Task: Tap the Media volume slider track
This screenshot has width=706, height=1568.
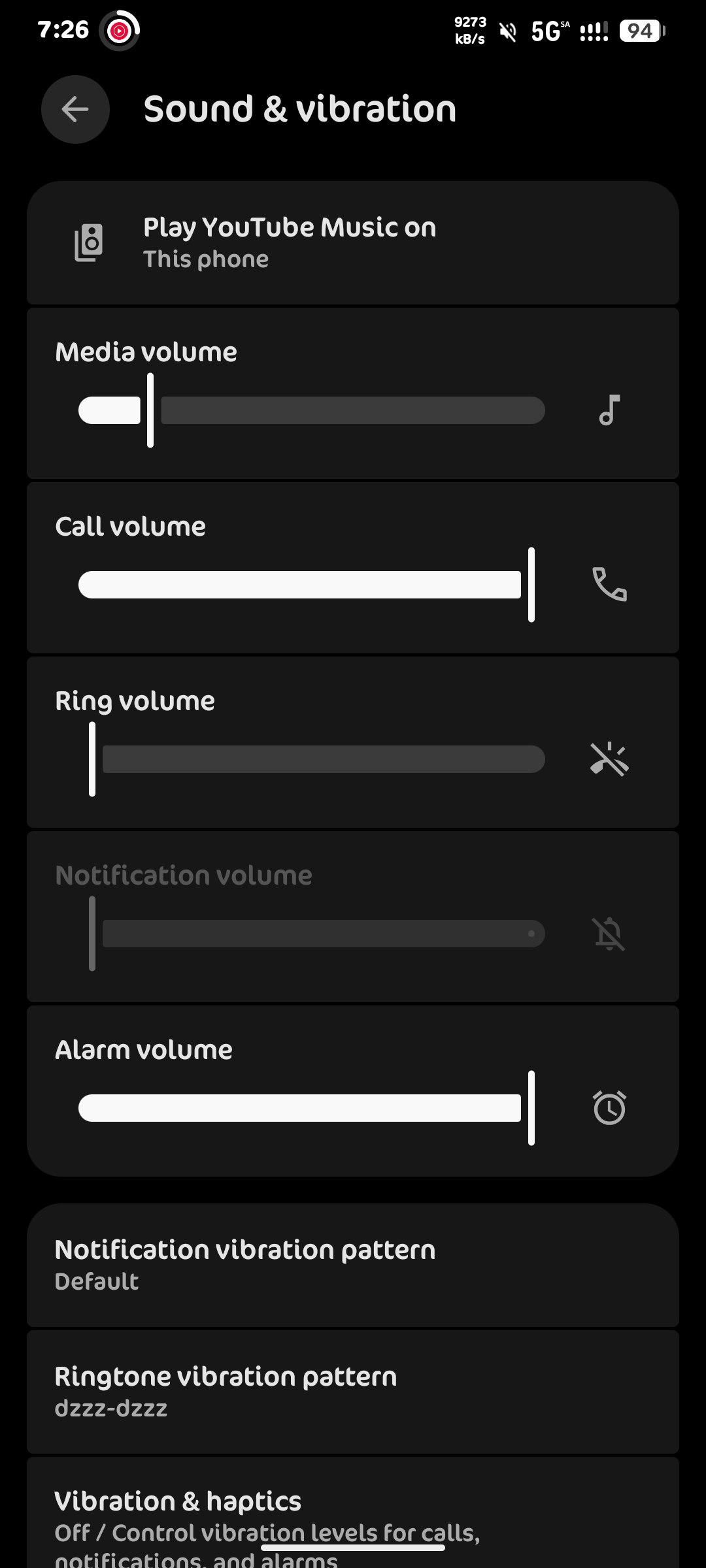Action: pos(353,410)
